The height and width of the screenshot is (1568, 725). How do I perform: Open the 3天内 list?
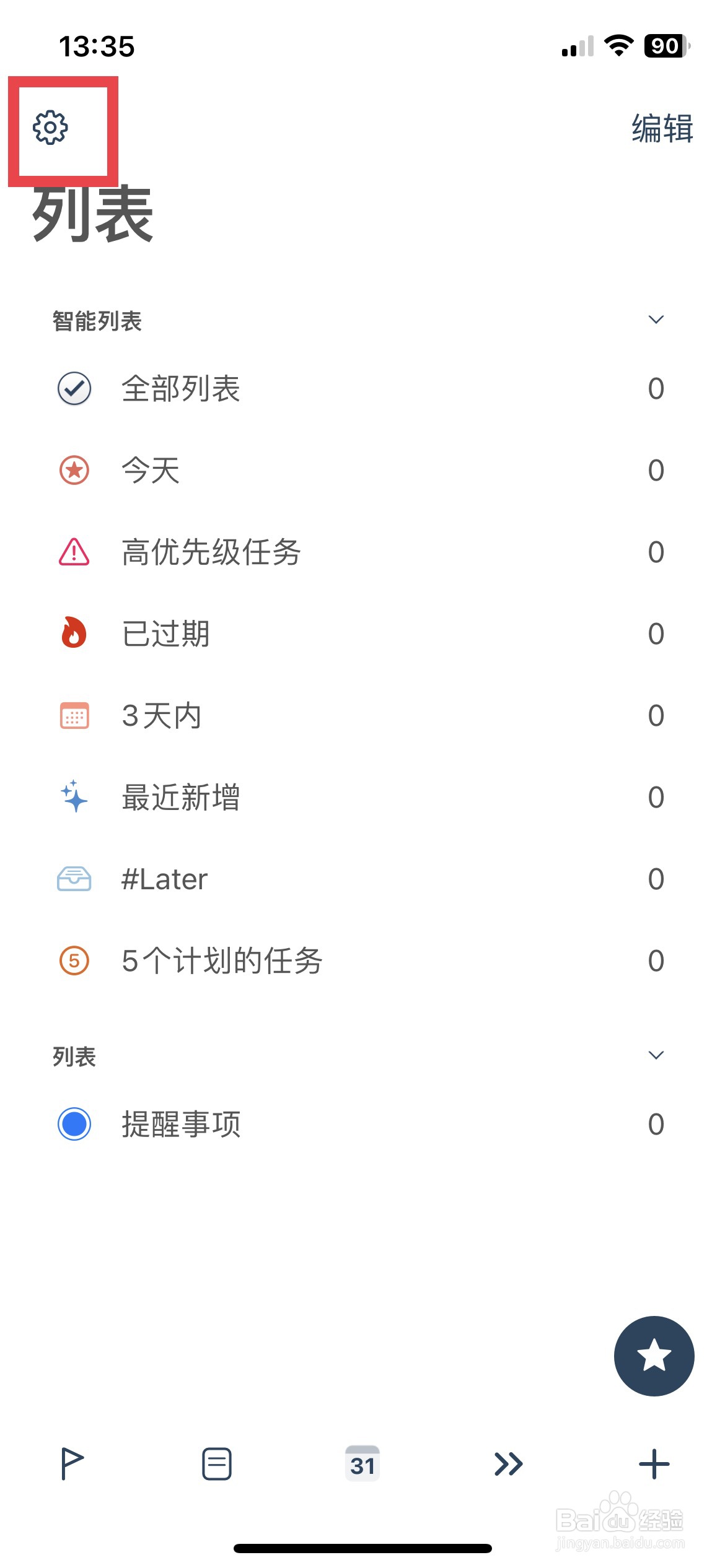(x=362, y=716)
